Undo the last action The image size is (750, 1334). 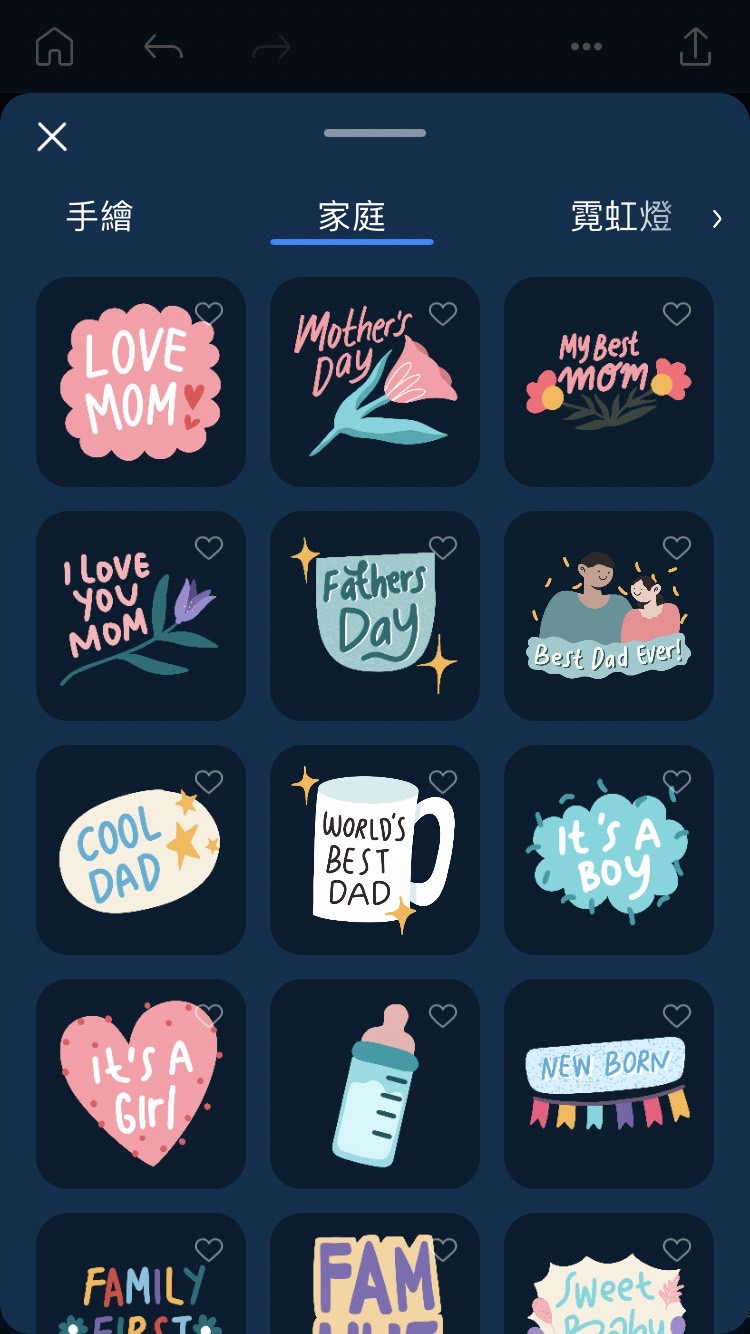click(163, 47)
